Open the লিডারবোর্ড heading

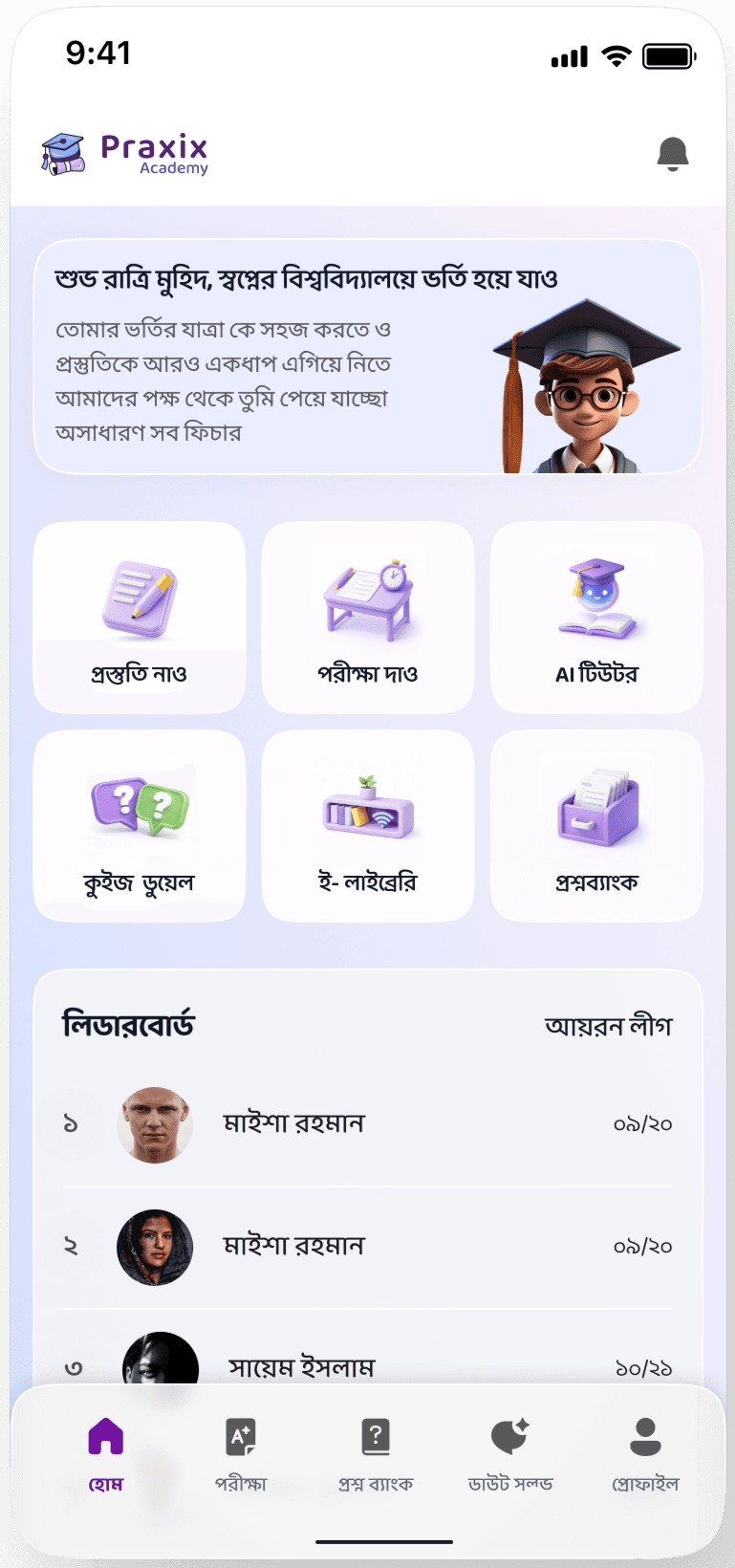125,1023
